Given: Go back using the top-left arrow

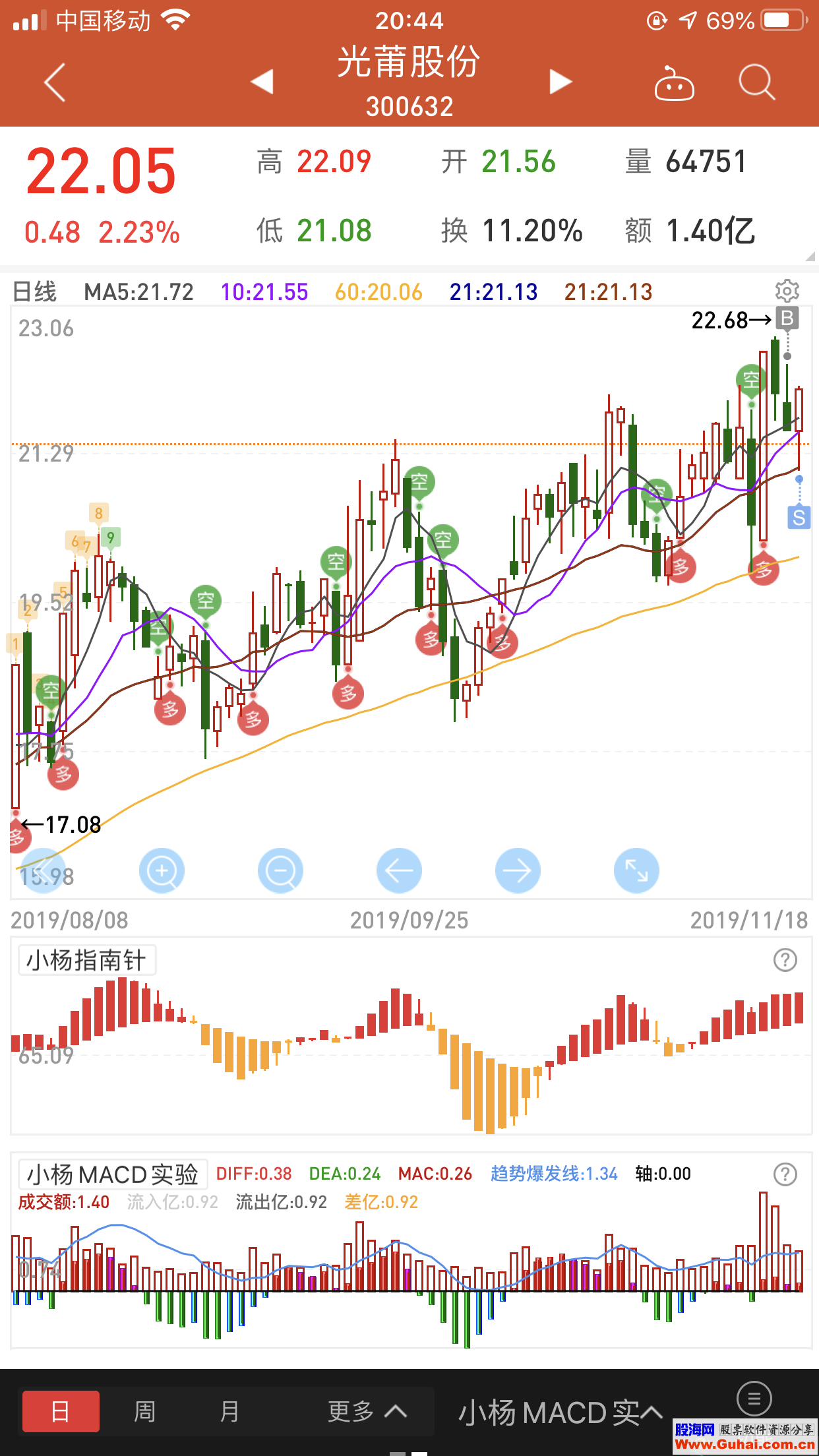Looking at the screenshot, I should click(x=55, y=82).
